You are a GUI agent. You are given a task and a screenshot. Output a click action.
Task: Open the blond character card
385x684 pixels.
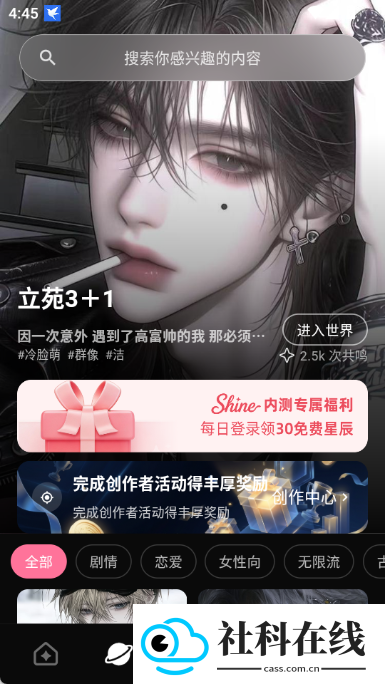[x=102, y=606]
